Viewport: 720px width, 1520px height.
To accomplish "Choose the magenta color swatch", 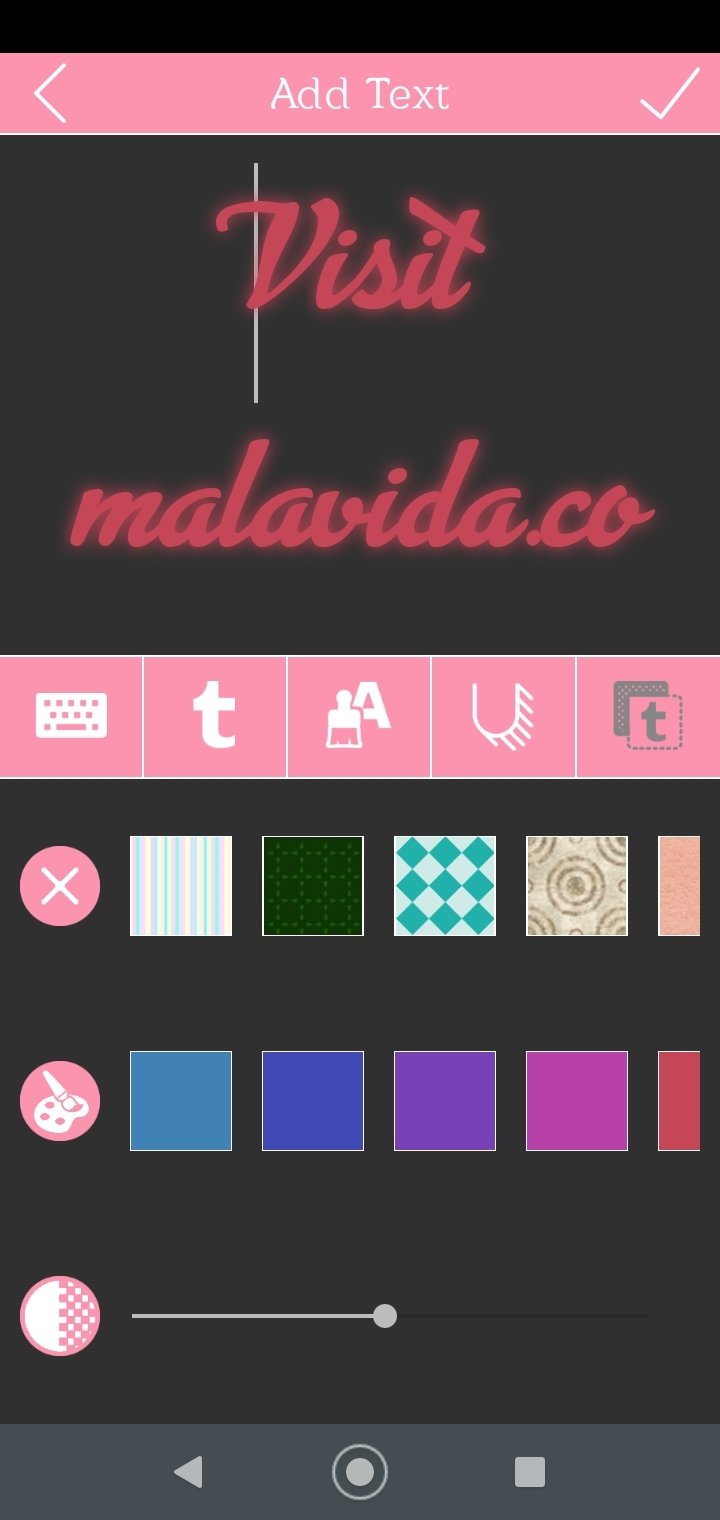I will click(577, 1101).
